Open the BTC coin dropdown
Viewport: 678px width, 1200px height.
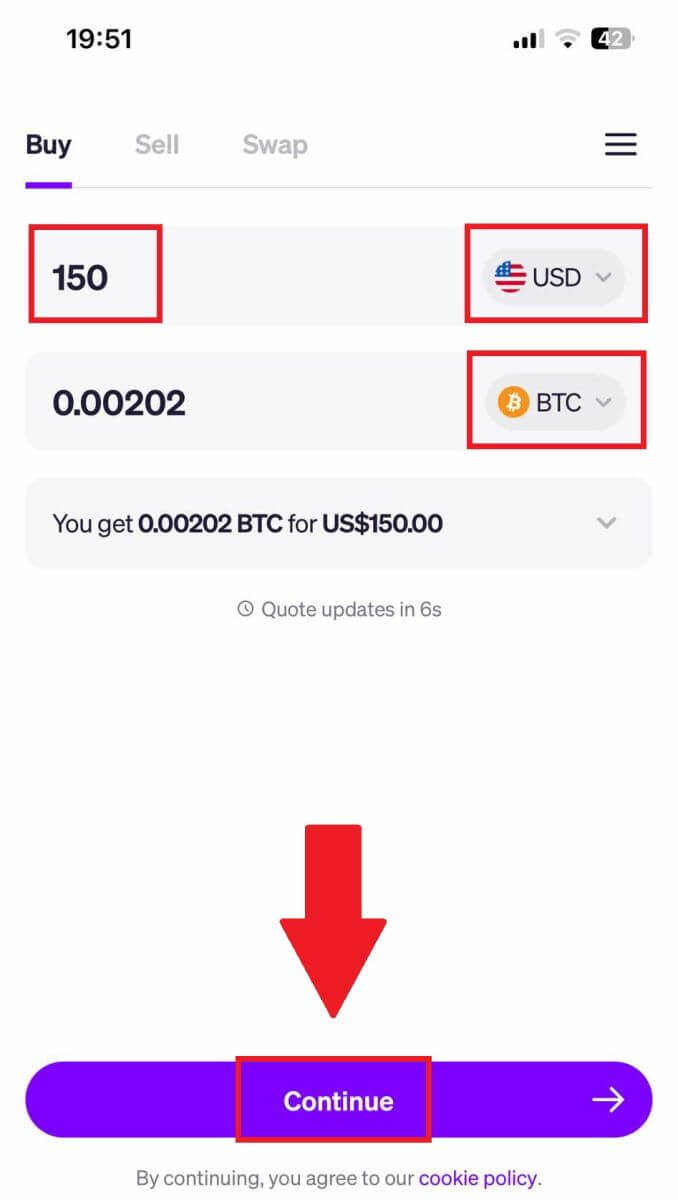coord(554,403)
